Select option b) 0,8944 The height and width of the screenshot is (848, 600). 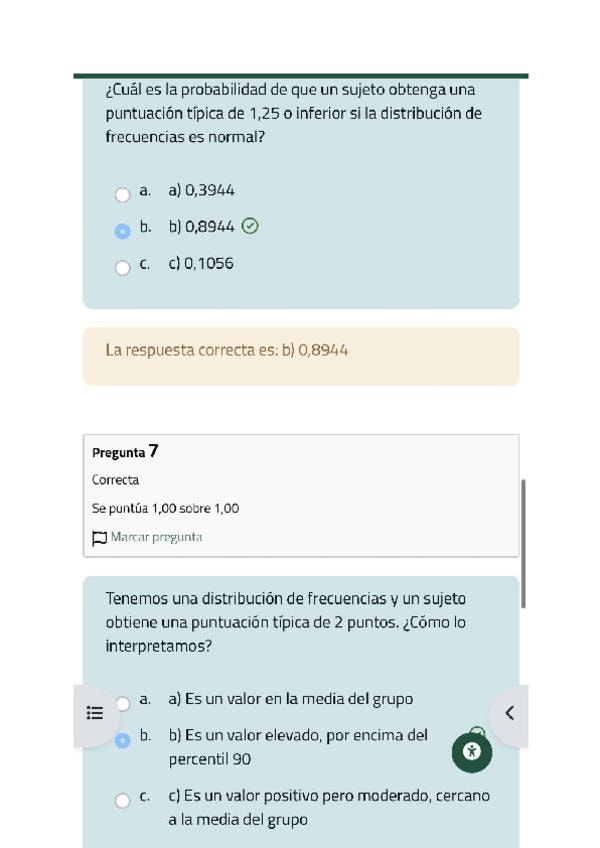click(x=123, y=231)
